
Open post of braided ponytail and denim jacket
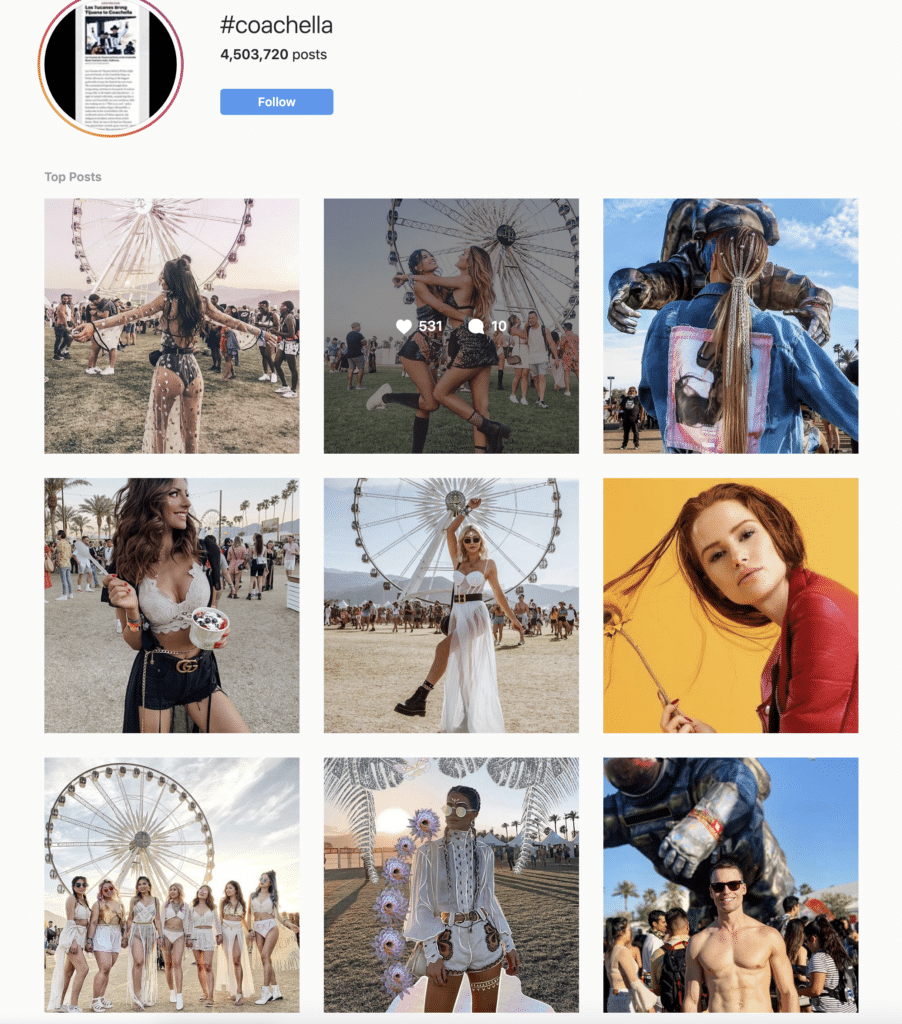point(730,326)
